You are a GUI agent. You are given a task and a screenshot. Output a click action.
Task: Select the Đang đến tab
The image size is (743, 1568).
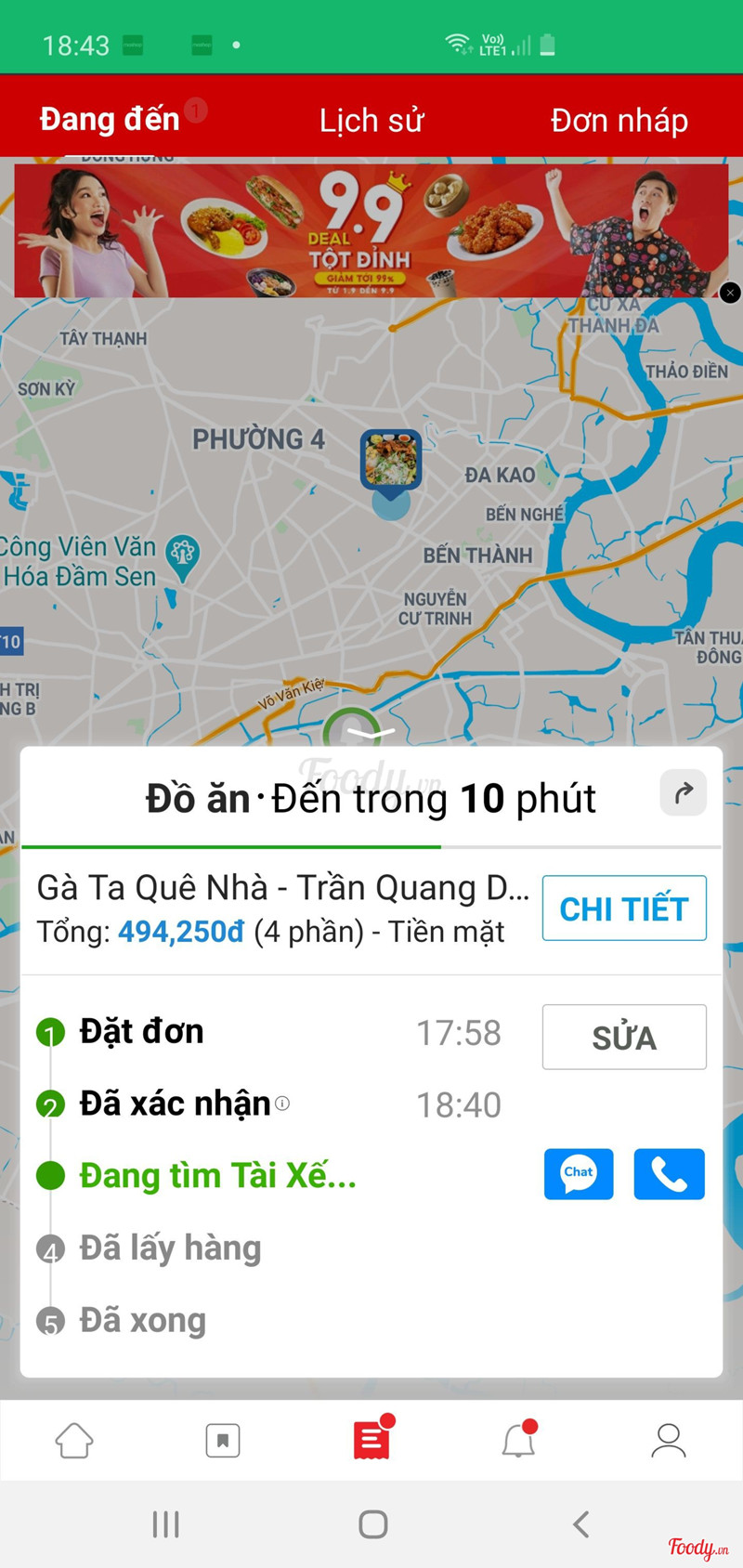point(110,120)
